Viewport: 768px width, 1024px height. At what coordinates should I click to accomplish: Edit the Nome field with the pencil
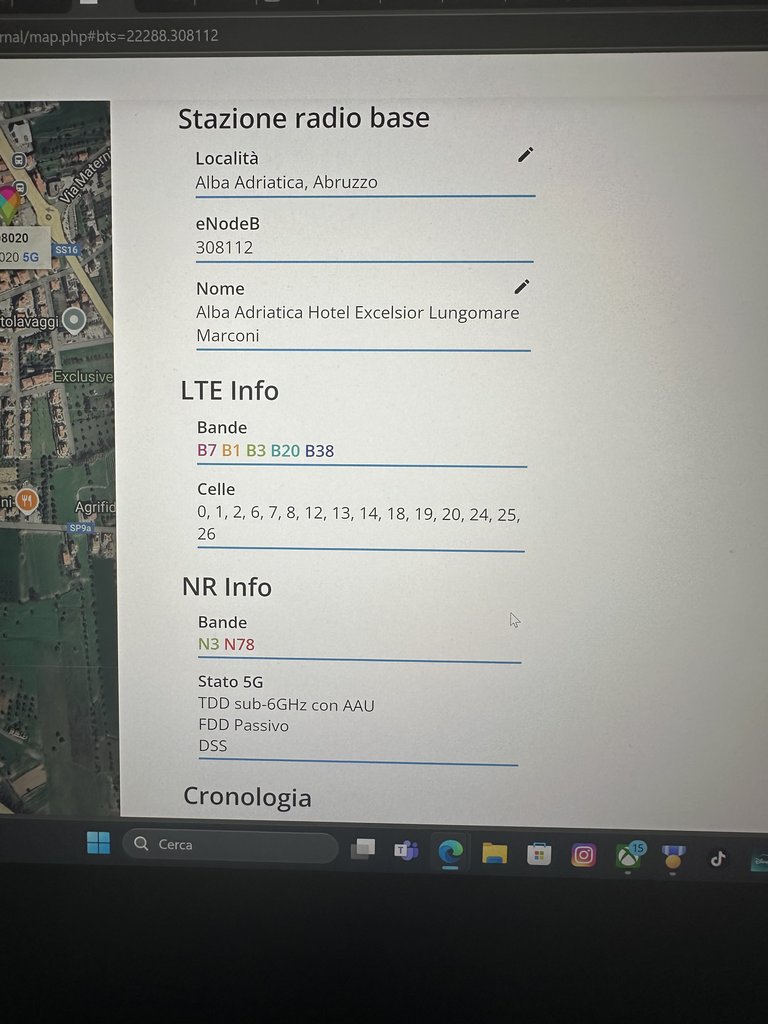point(521,287)
